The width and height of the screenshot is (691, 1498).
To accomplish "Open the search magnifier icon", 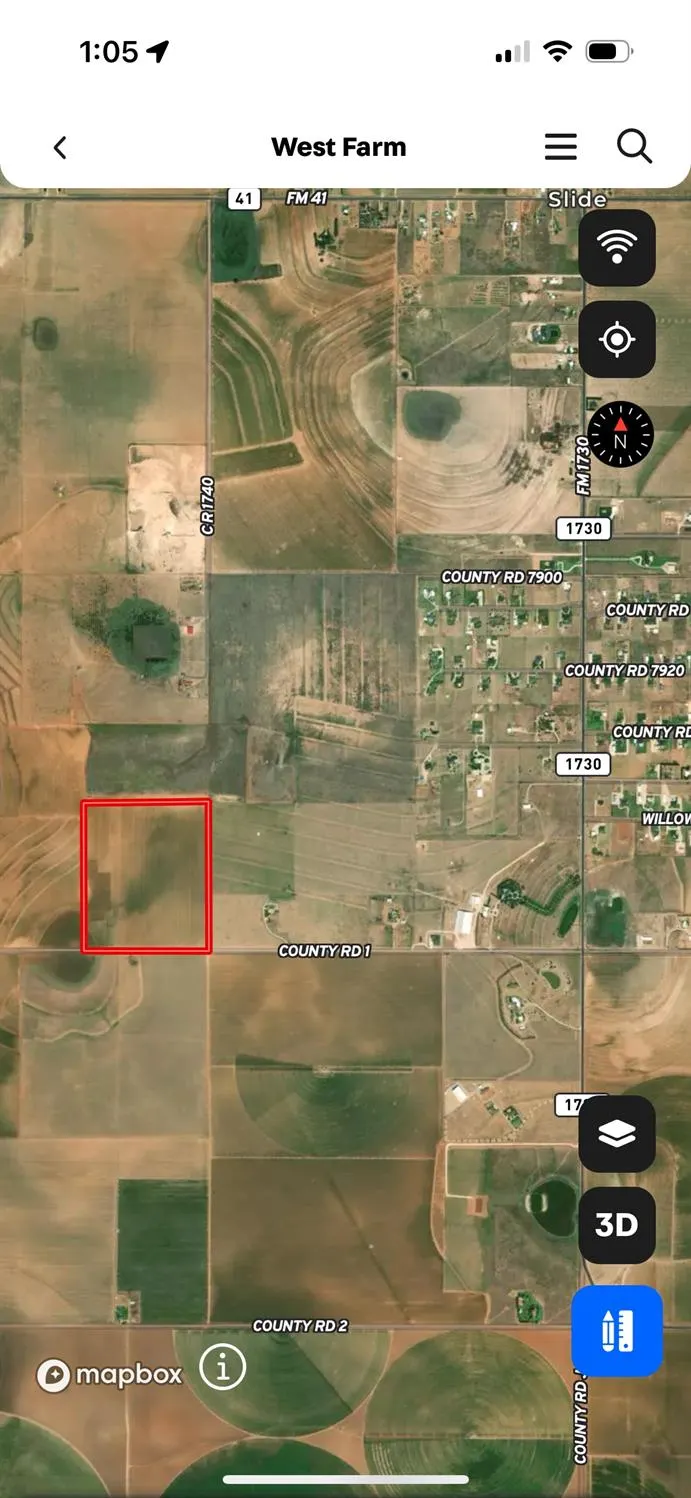I will point(634,147).
